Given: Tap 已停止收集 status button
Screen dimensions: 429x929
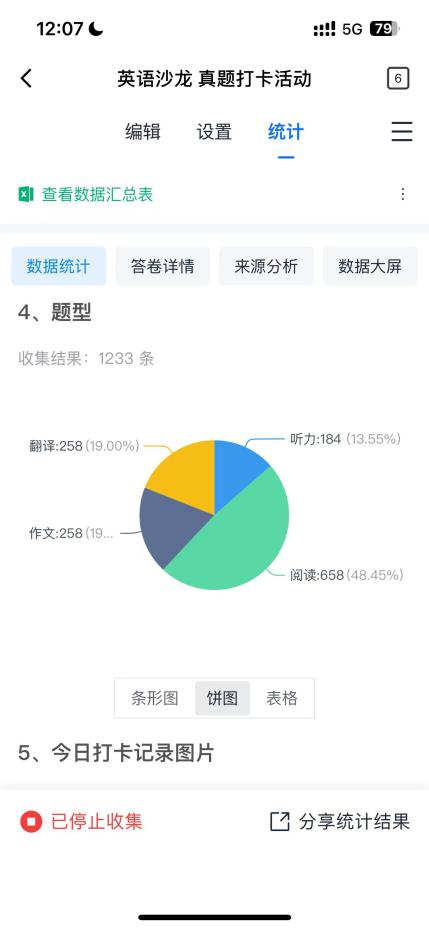Looking at the screenshot, I should click(81, 821).
